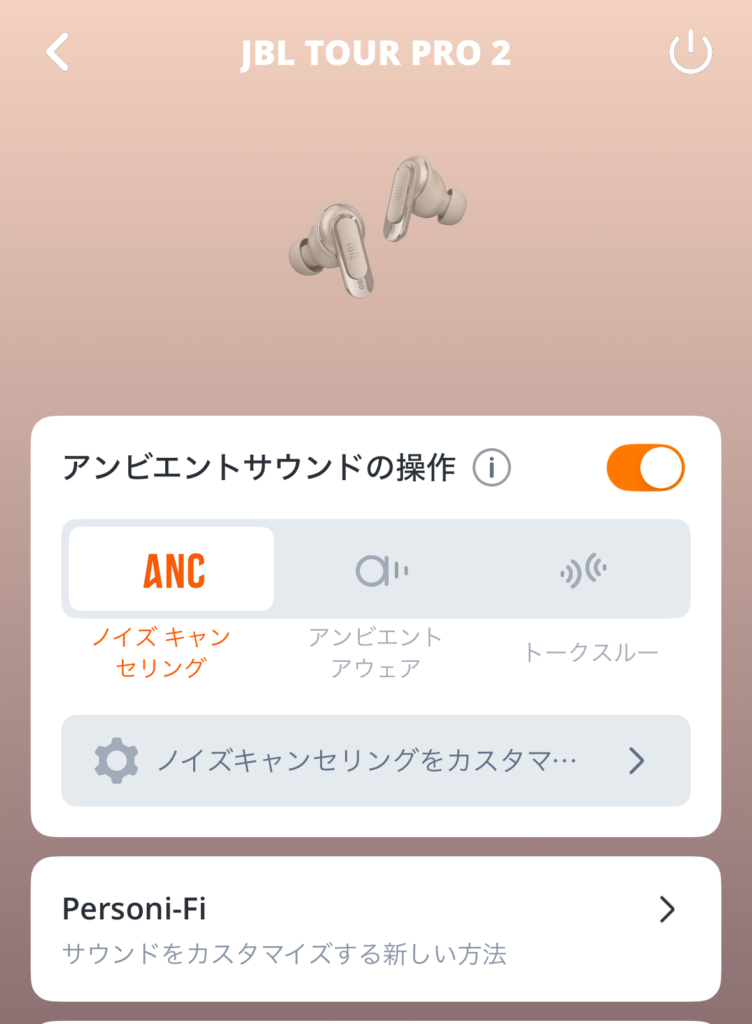Tap the power icon in the header
The height and width of the screenshot is (1024, 752).
[x=690, y=53]
